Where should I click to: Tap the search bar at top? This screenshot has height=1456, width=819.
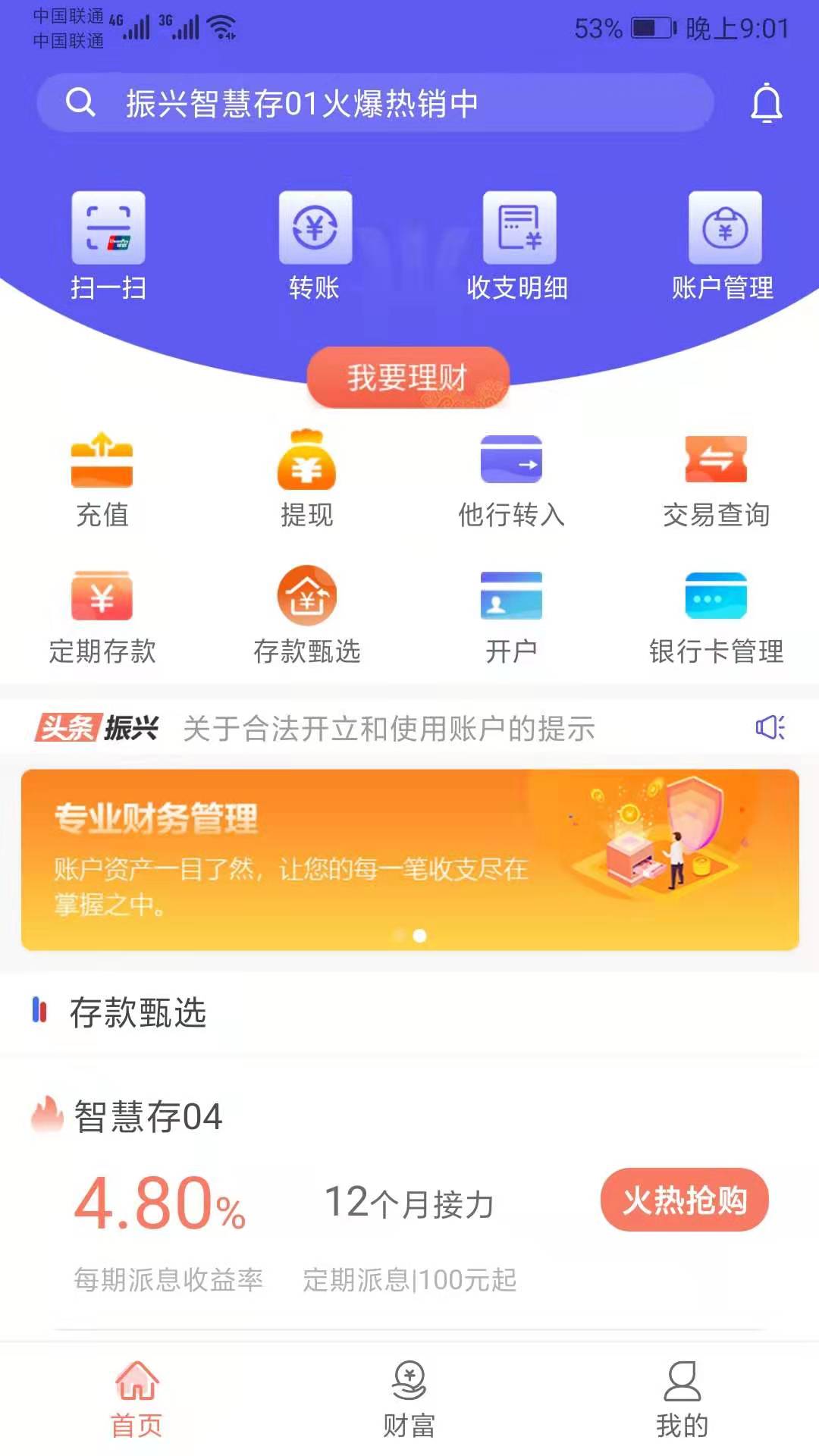(x=375, y=102)
